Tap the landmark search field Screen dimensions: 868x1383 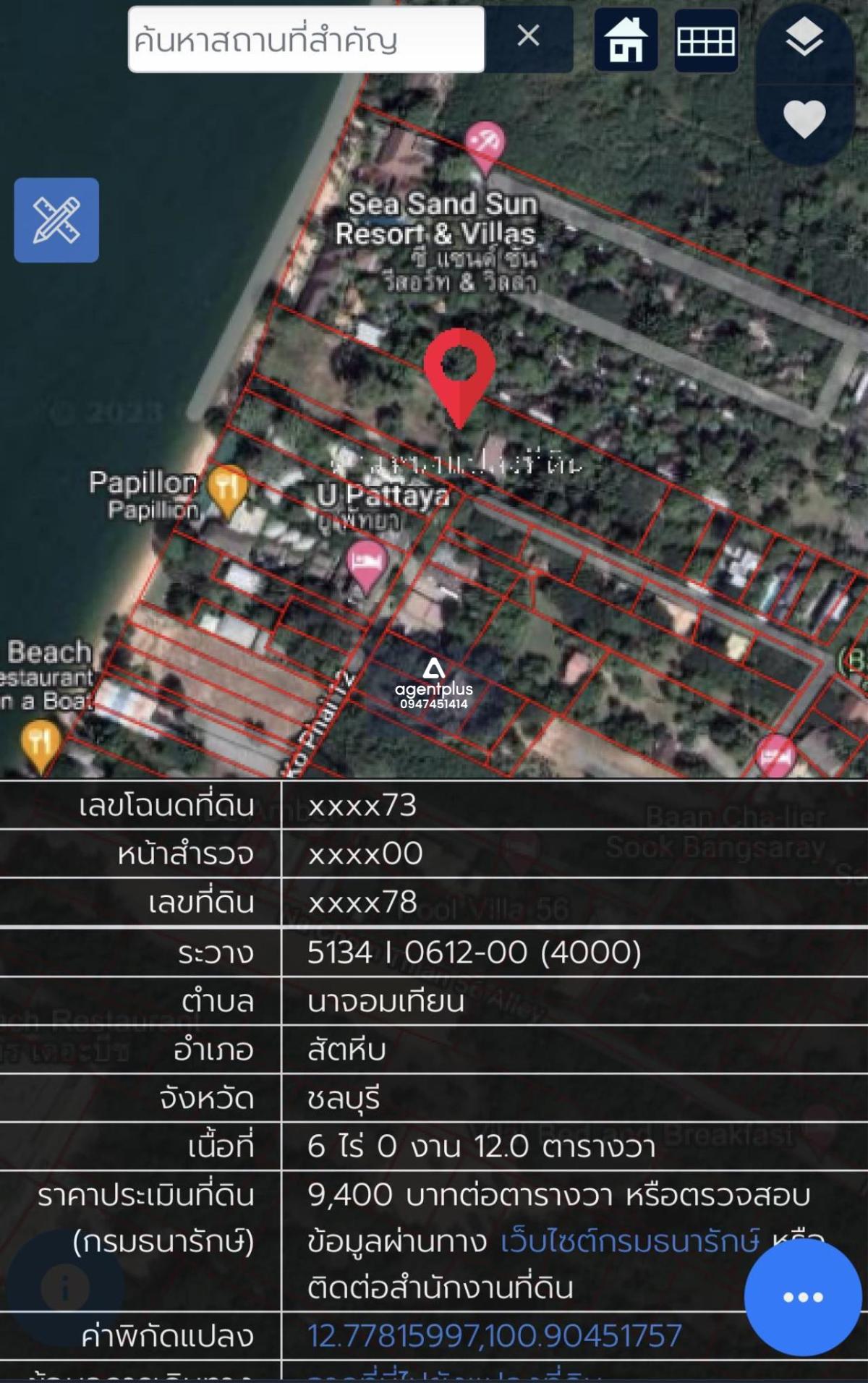pyautogui.click(x=305, y=40)
